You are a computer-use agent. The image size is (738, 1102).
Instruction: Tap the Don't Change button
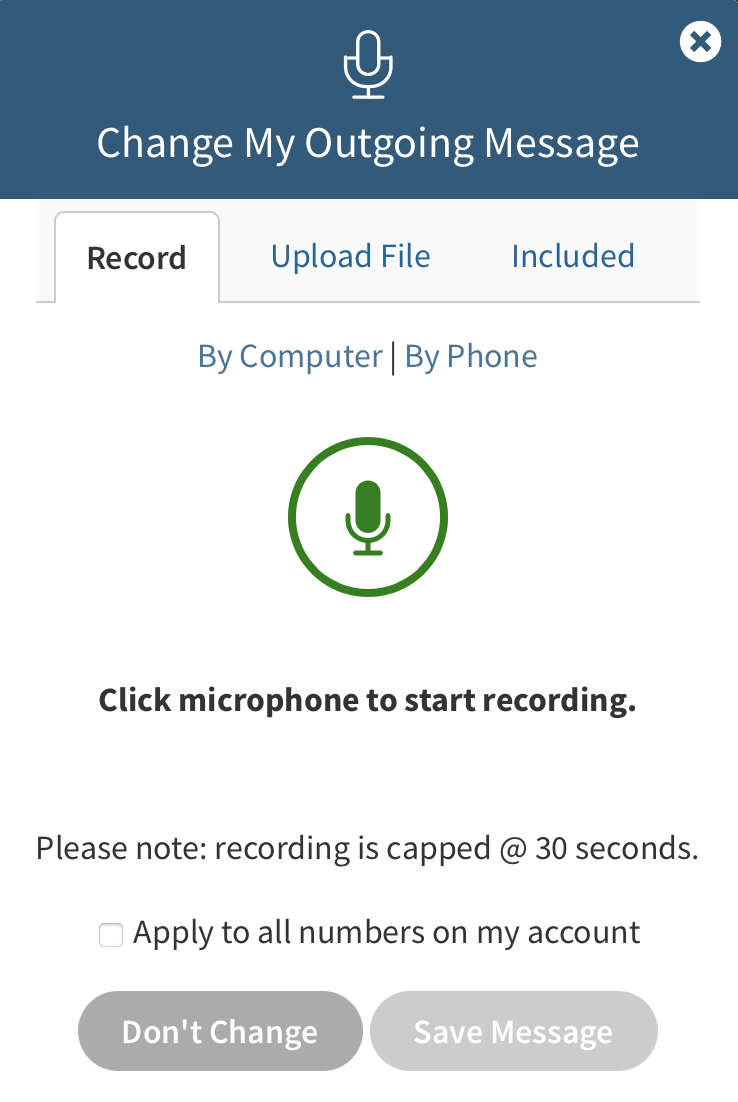click(220, 1031)
